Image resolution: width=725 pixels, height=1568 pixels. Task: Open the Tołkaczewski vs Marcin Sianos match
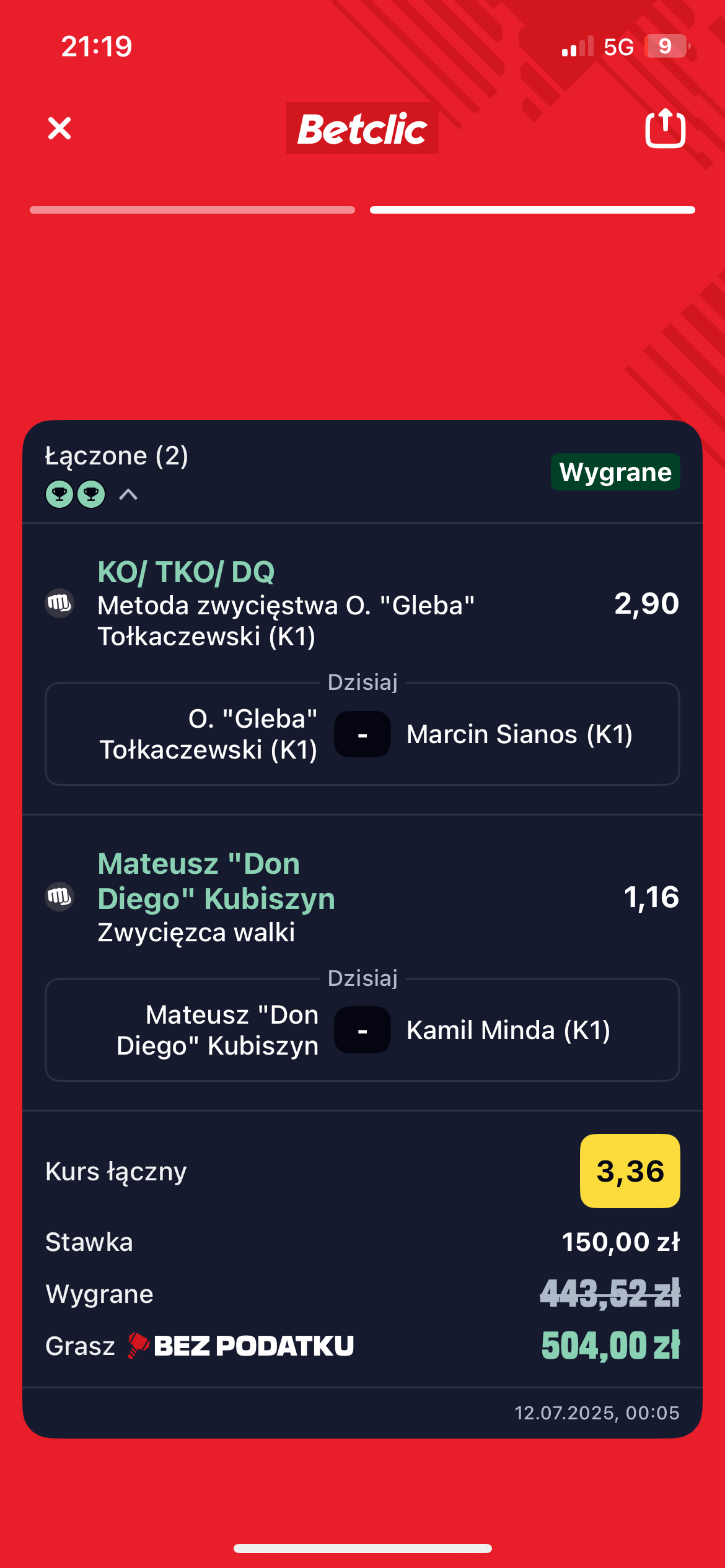(x=362, y=734)
